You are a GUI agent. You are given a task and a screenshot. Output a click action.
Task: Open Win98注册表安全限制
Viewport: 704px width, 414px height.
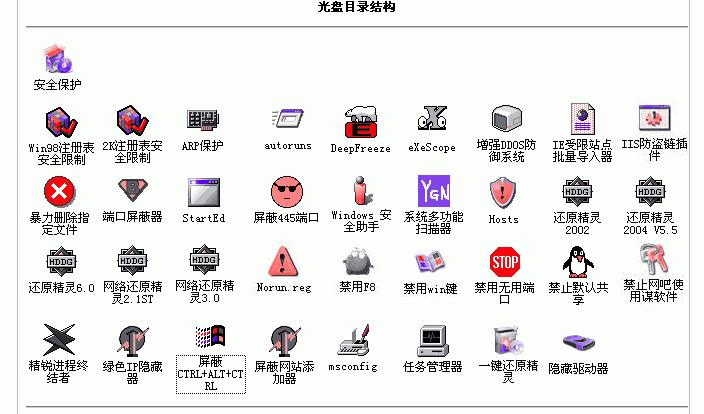pyautogui.click(x=60, y=122)
